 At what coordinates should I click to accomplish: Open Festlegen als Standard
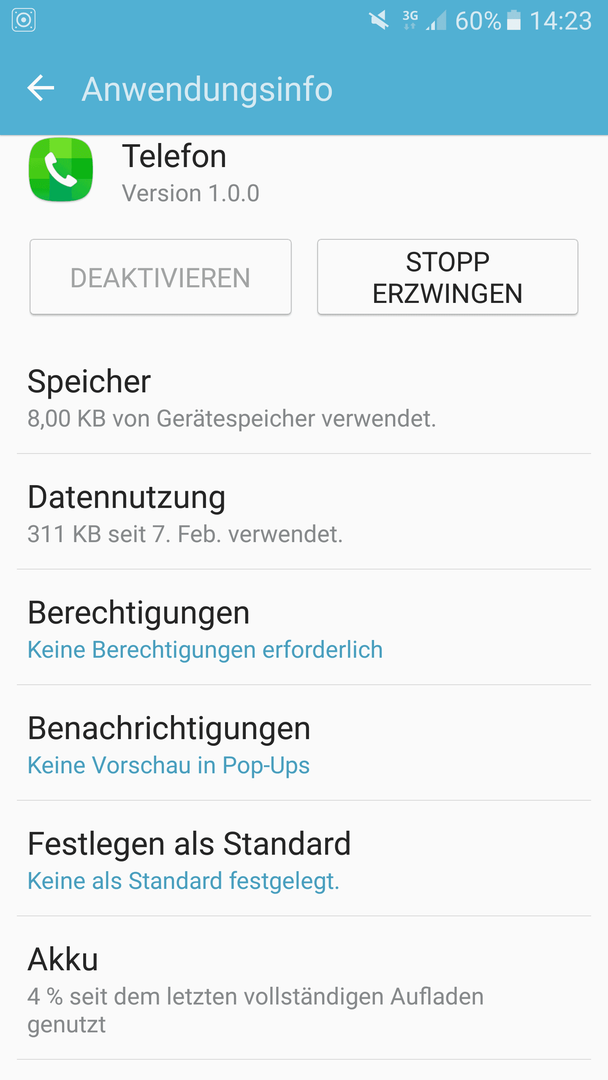304,859
